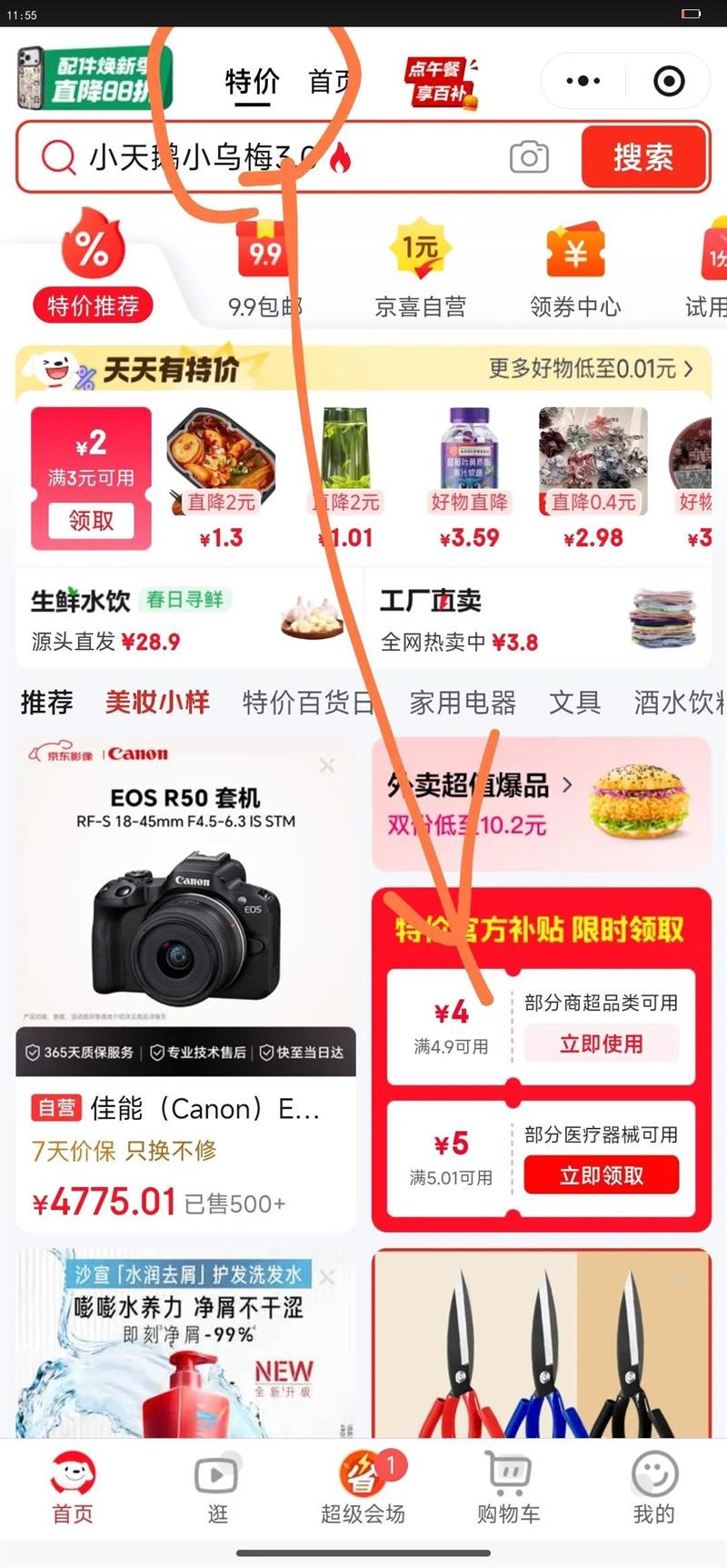Switch to the 首页 tab at top

[x=332, y=81]
